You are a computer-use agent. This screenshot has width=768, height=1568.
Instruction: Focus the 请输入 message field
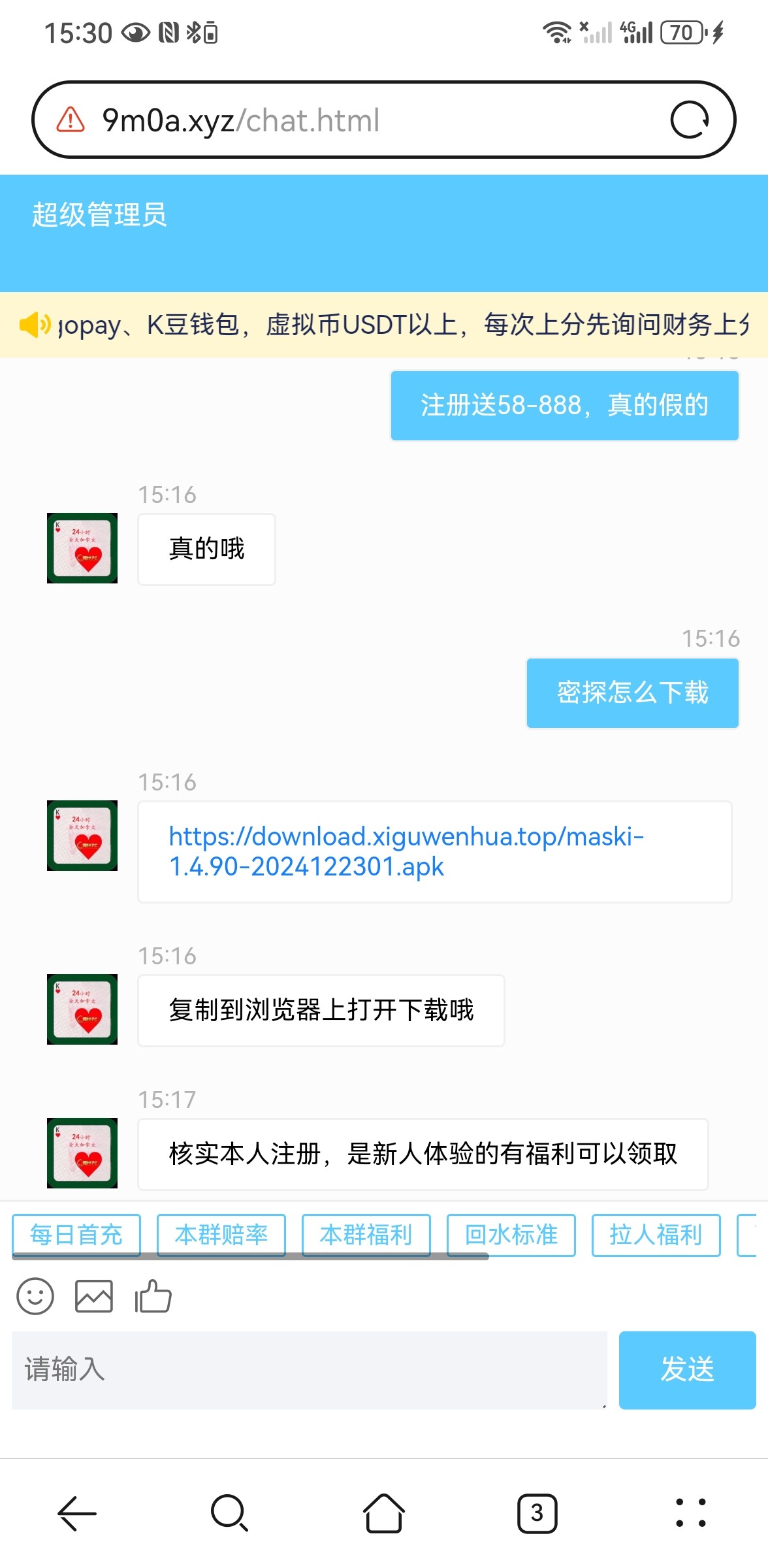308,1369
